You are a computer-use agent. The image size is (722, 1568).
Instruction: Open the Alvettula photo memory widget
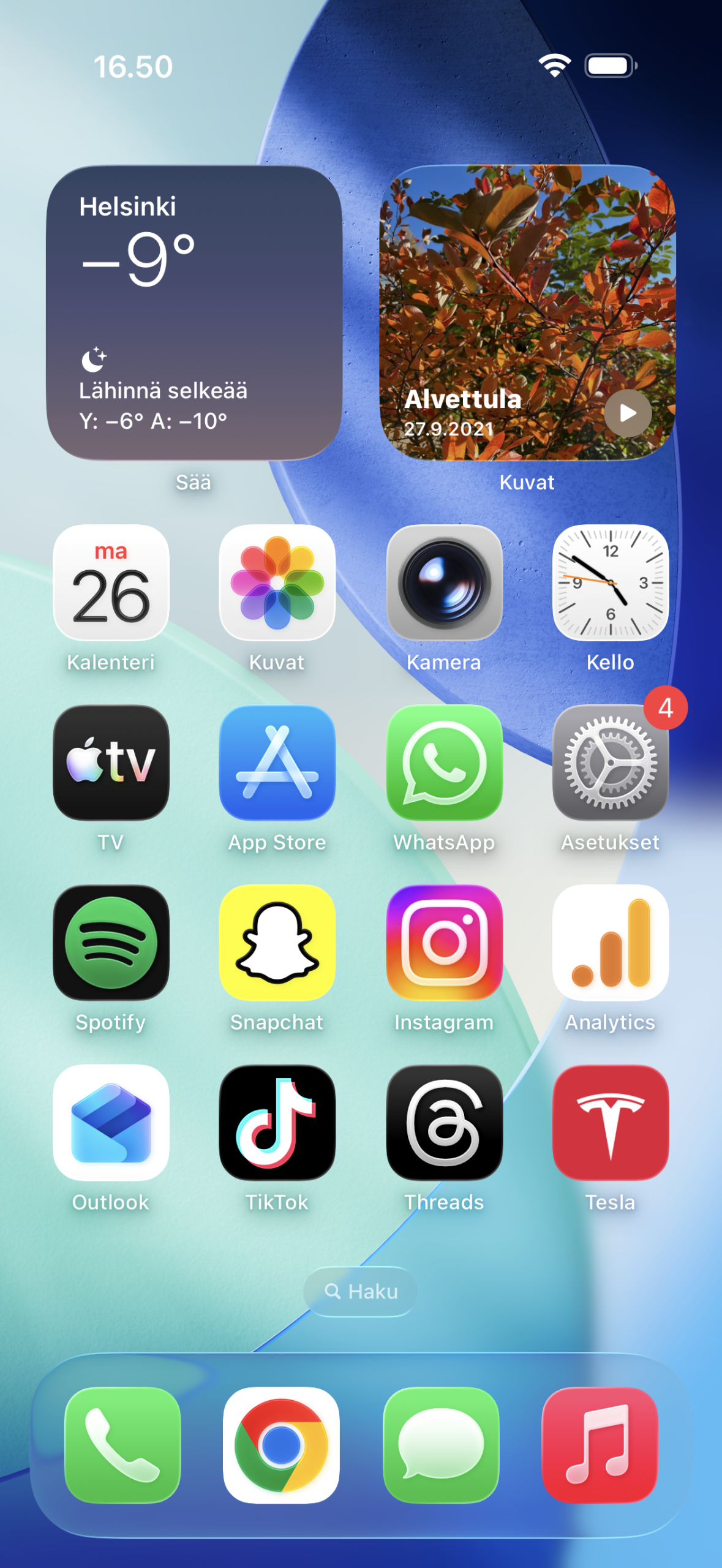point(527,312)
